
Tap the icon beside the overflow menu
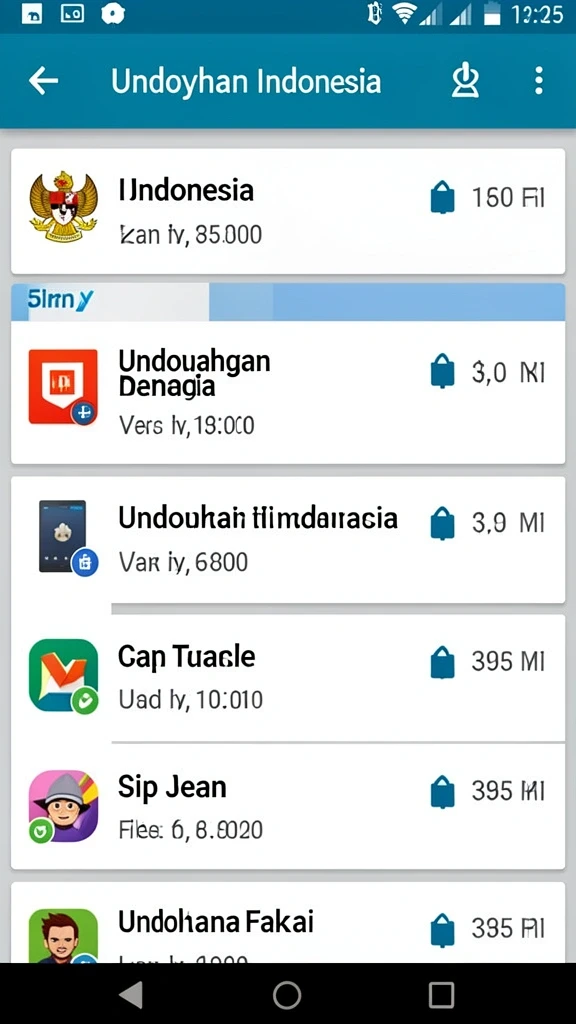465,81
